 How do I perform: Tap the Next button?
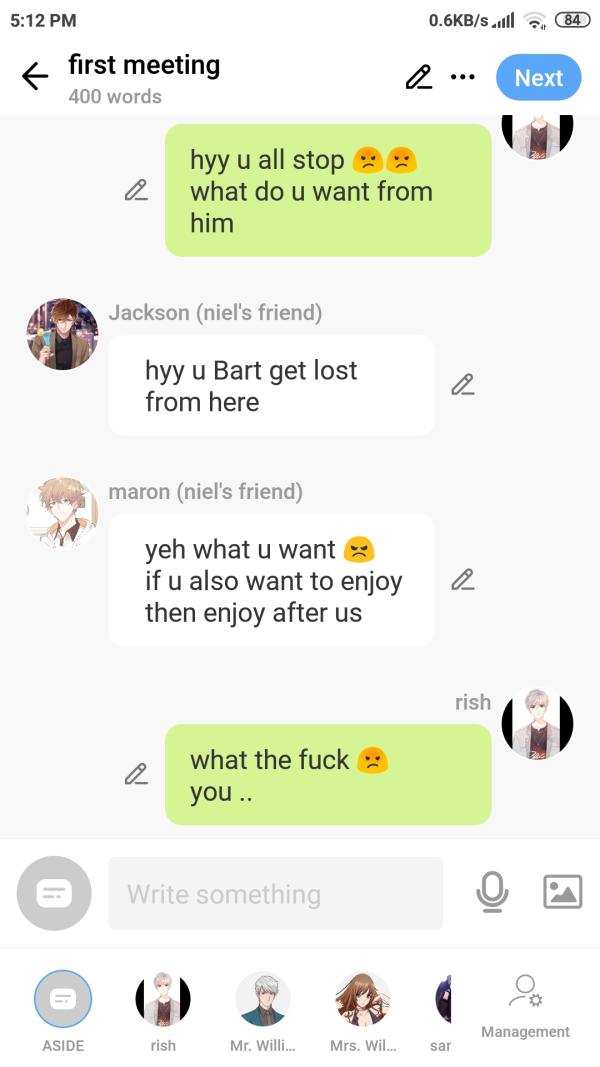click(538, 78)
